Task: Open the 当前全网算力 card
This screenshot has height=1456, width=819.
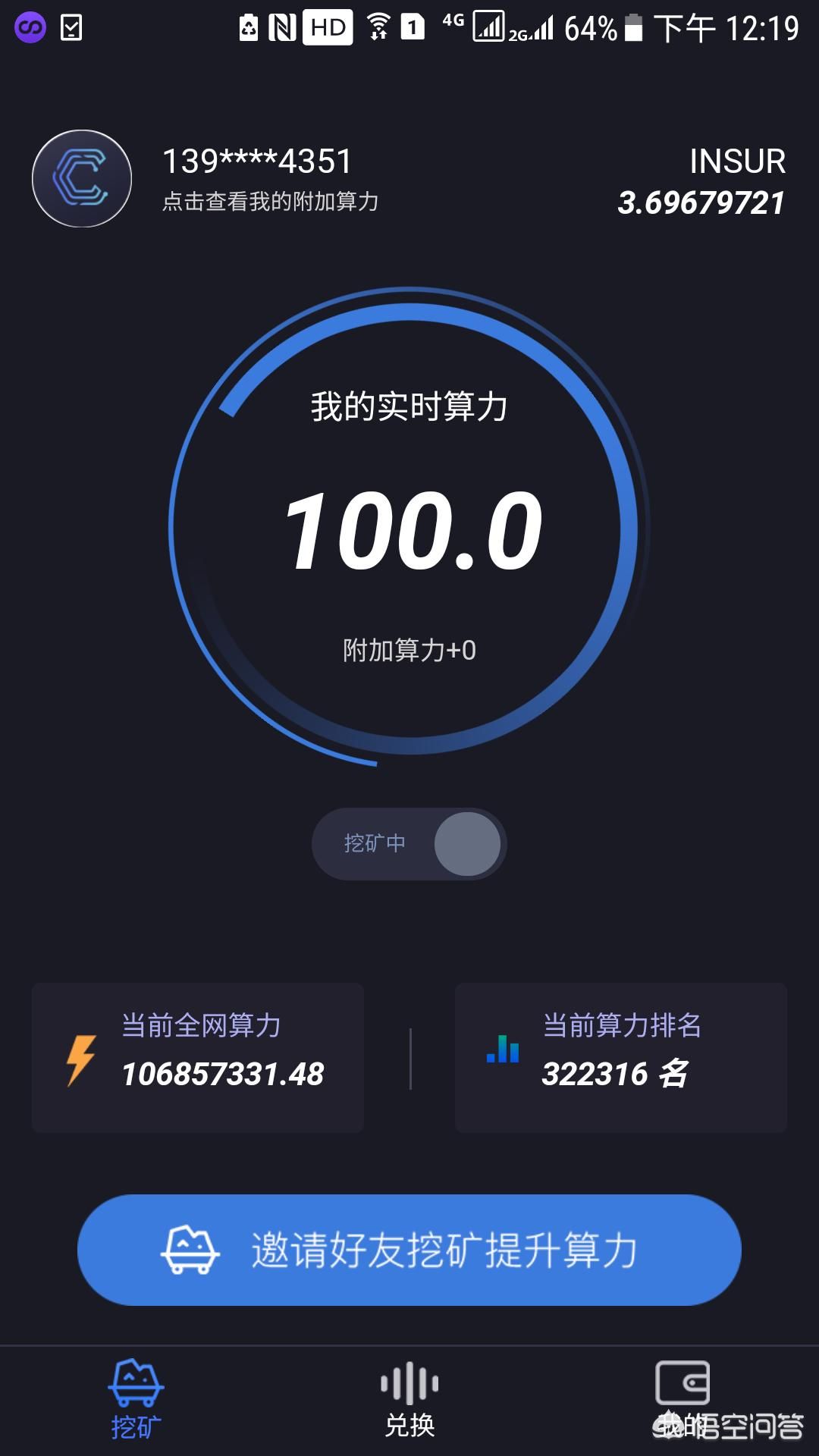Action: 198,1057
